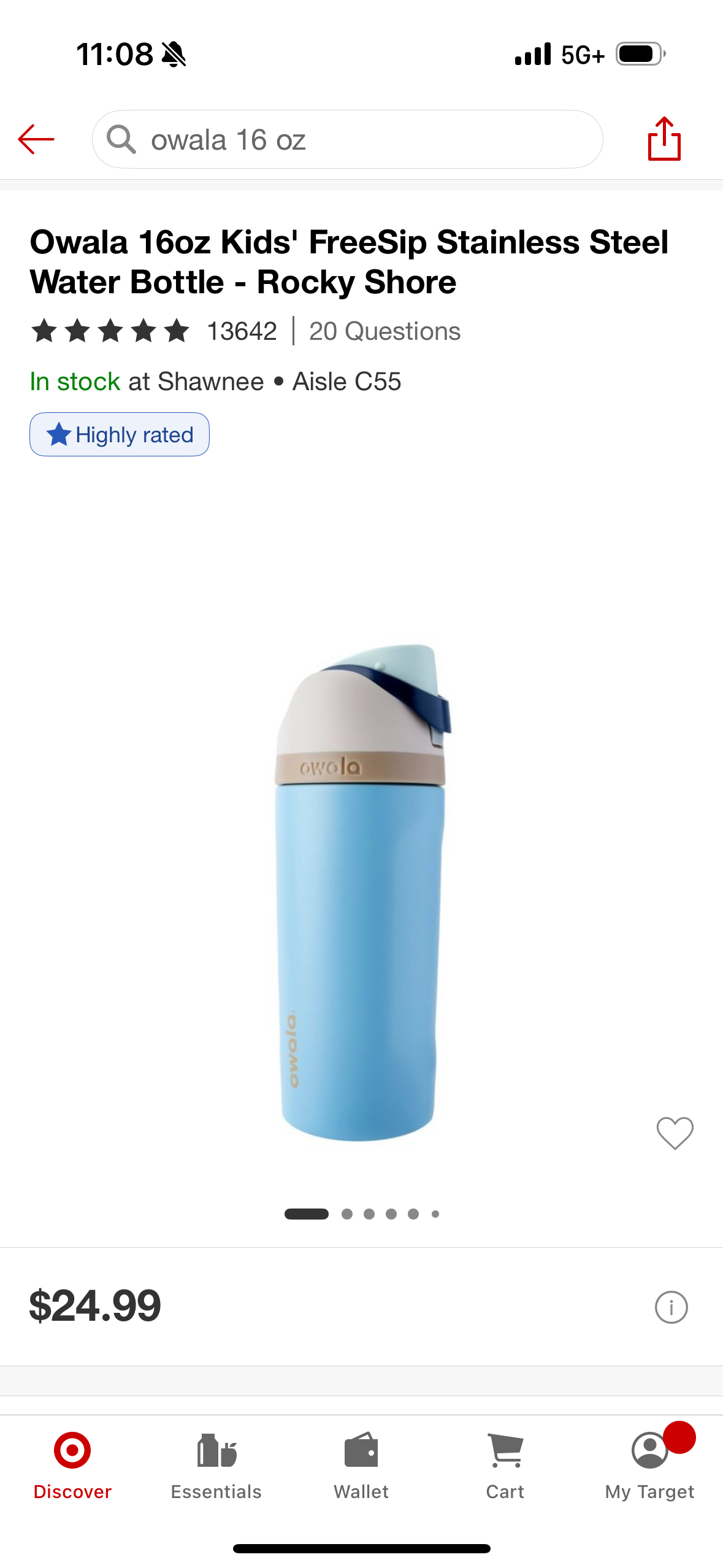723x1568 pixels.
Task: Add the bottle to favorites with heart
Action: [675, 1132]
